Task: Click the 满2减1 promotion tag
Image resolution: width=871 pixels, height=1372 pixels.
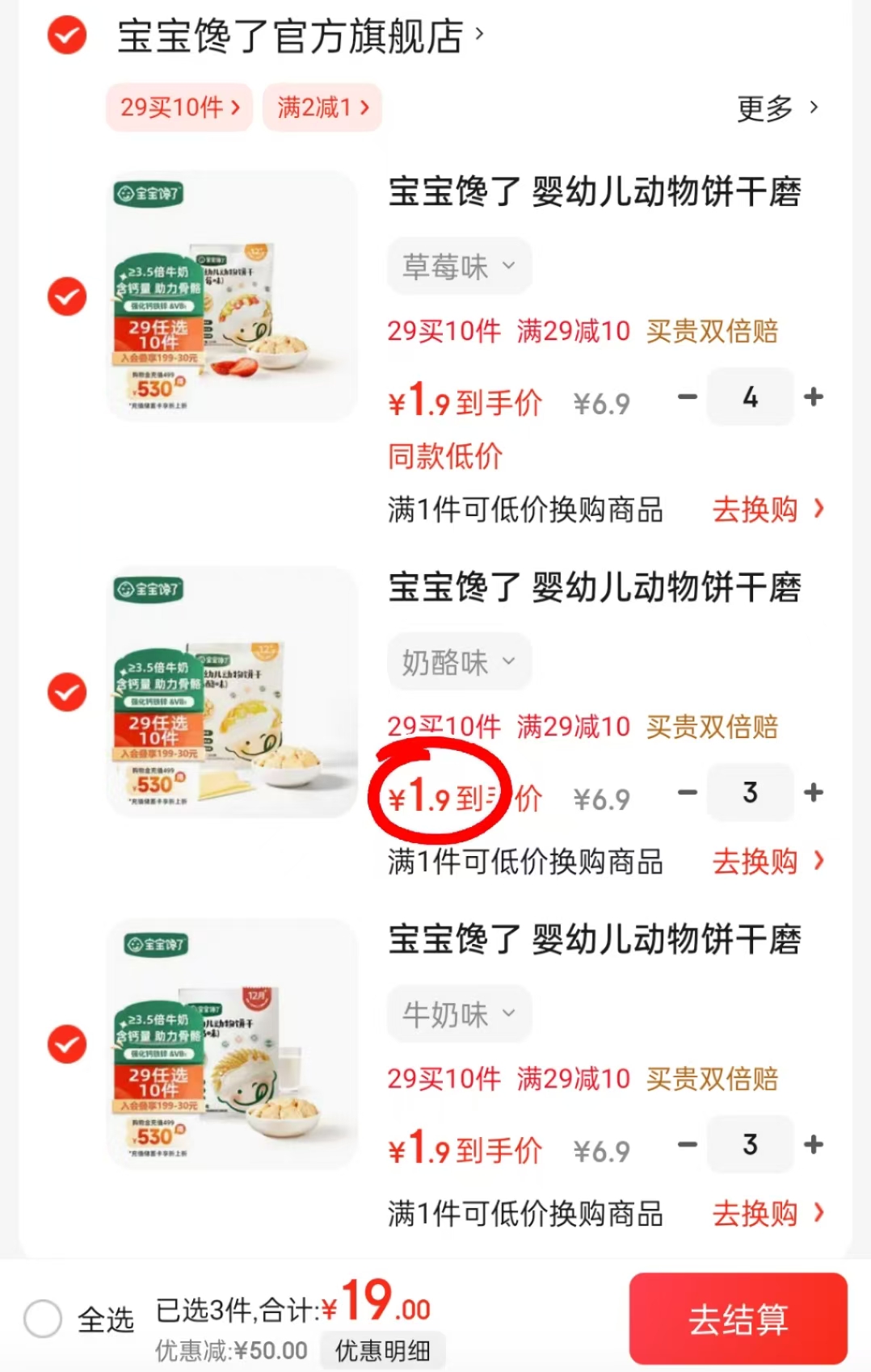Action: (x=322, y=107)
